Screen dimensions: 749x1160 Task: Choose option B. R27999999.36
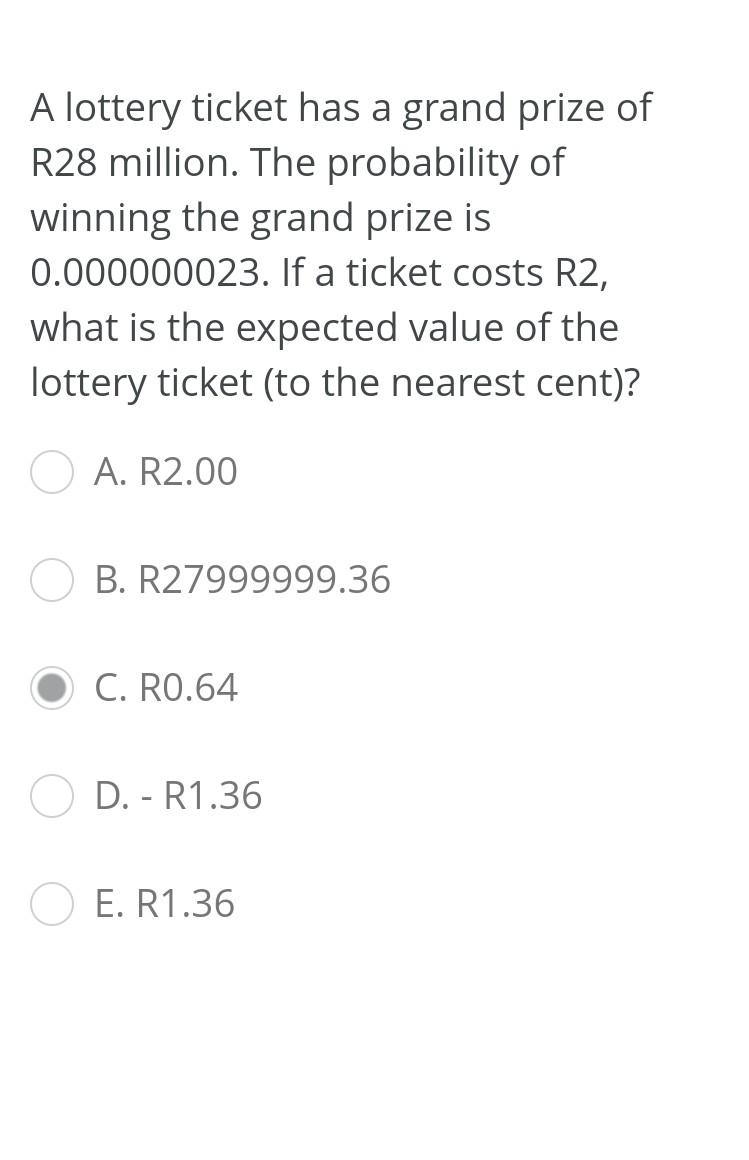[52, 580]
